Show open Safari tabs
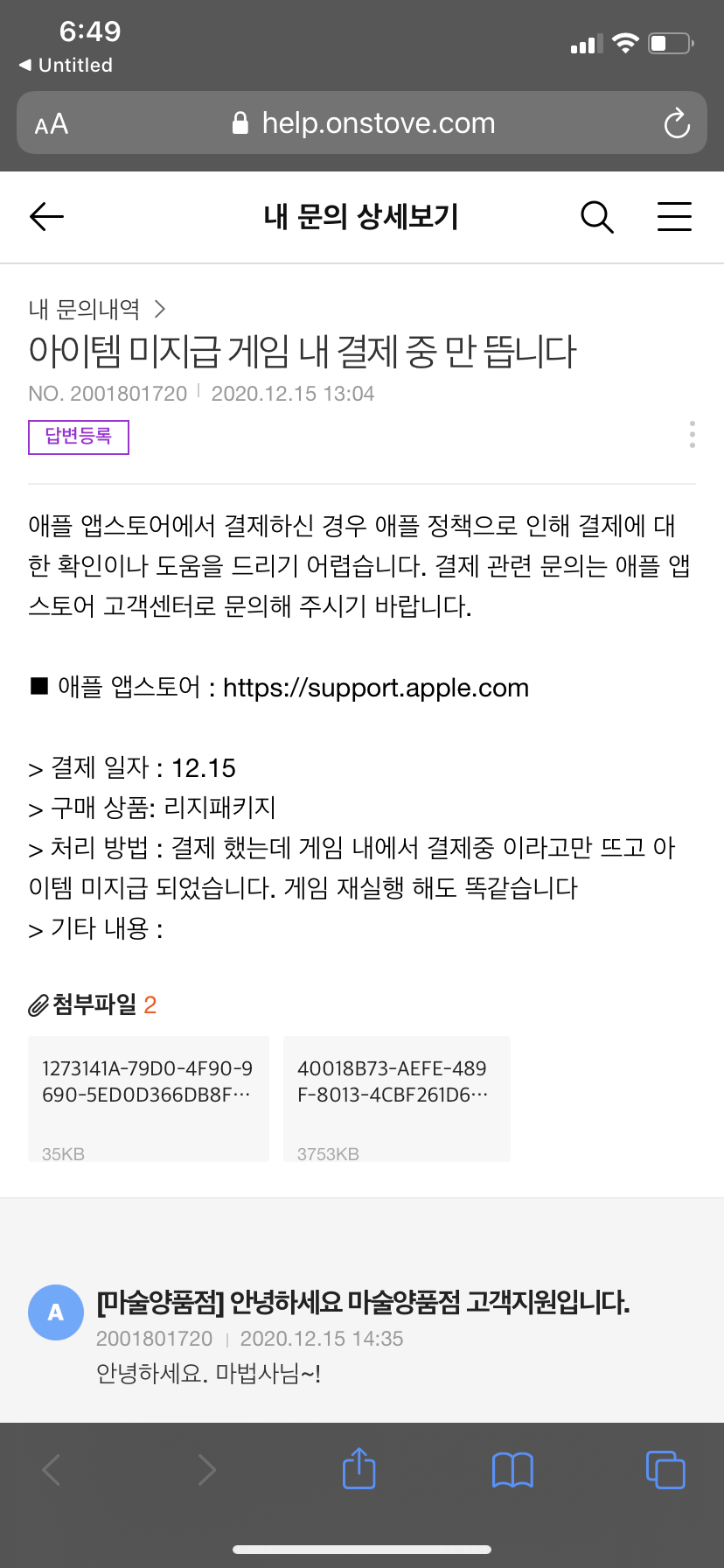Image resolution: width=724 pixels, height=1568 pixels. [665, 1470]
